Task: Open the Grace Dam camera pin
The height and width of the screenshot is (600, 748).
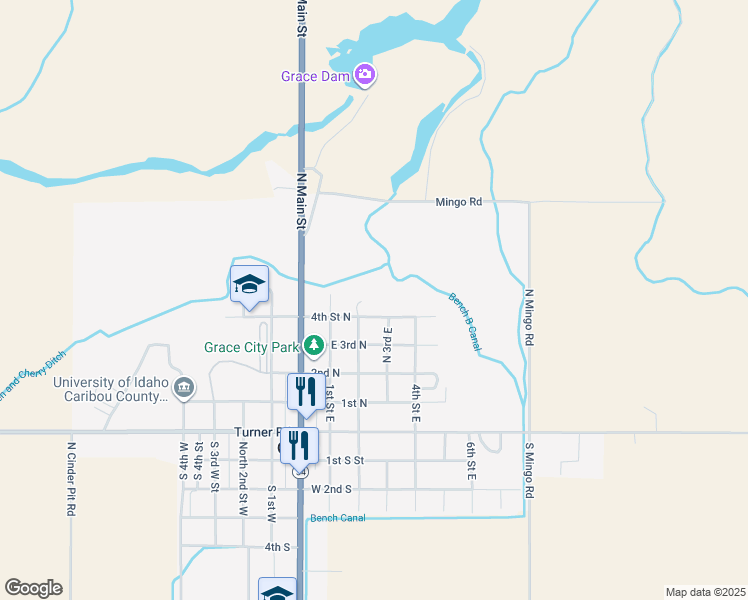Action: [365, 75]
